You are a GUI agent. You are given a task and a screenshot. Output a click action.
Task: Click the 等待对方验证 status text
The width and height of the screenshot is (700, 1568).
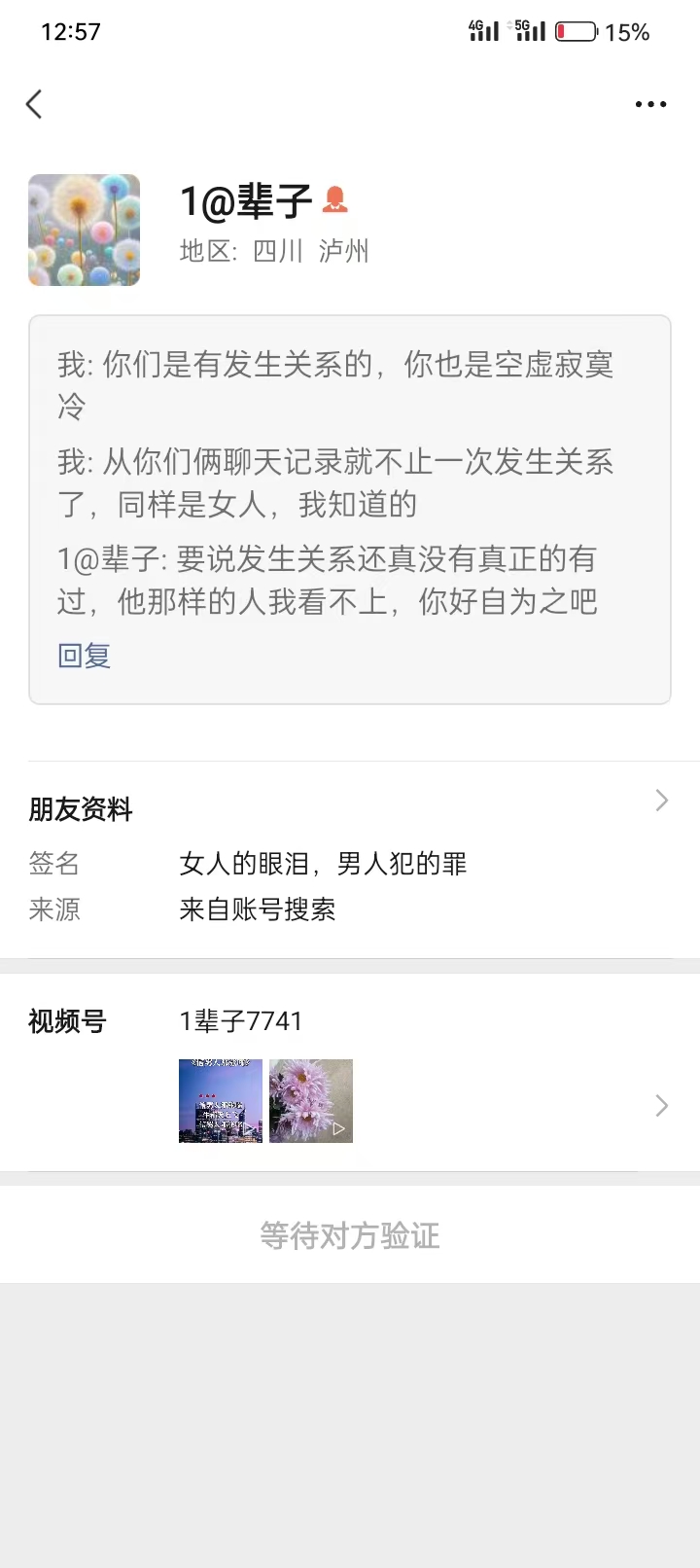point(349,1234)
